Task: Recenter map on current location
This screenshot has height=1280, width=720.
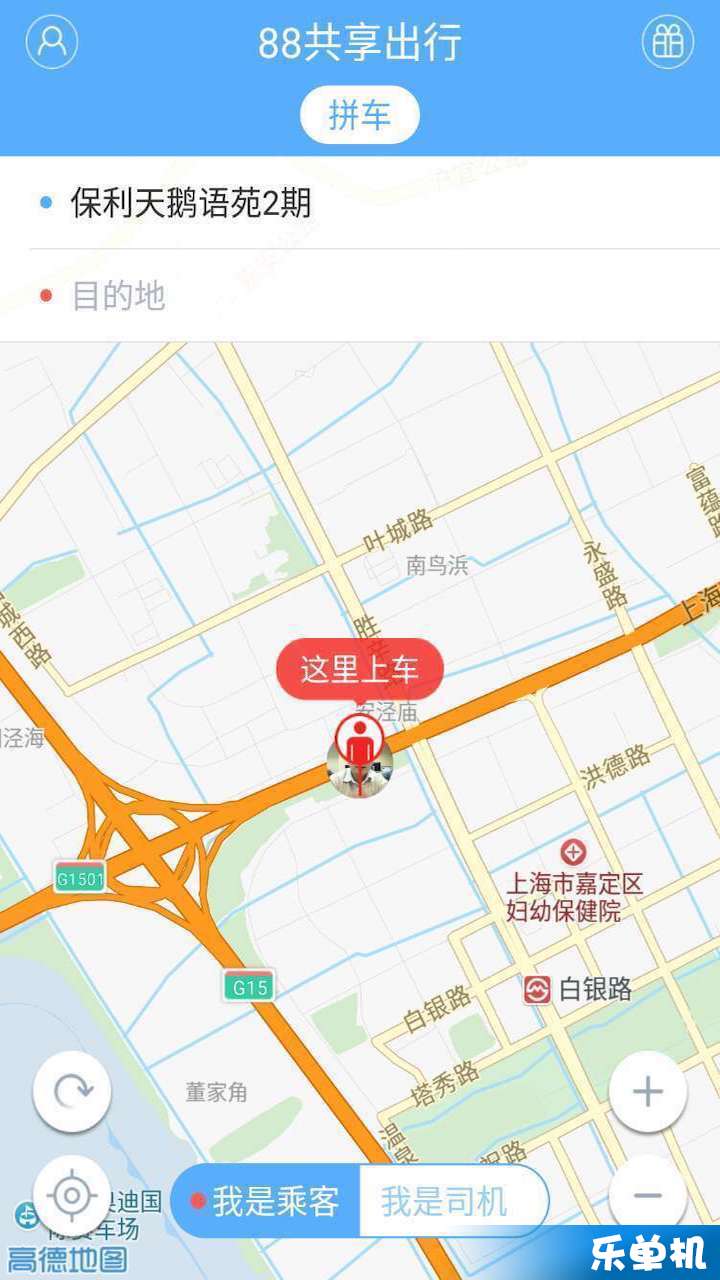Action: 72,1194
